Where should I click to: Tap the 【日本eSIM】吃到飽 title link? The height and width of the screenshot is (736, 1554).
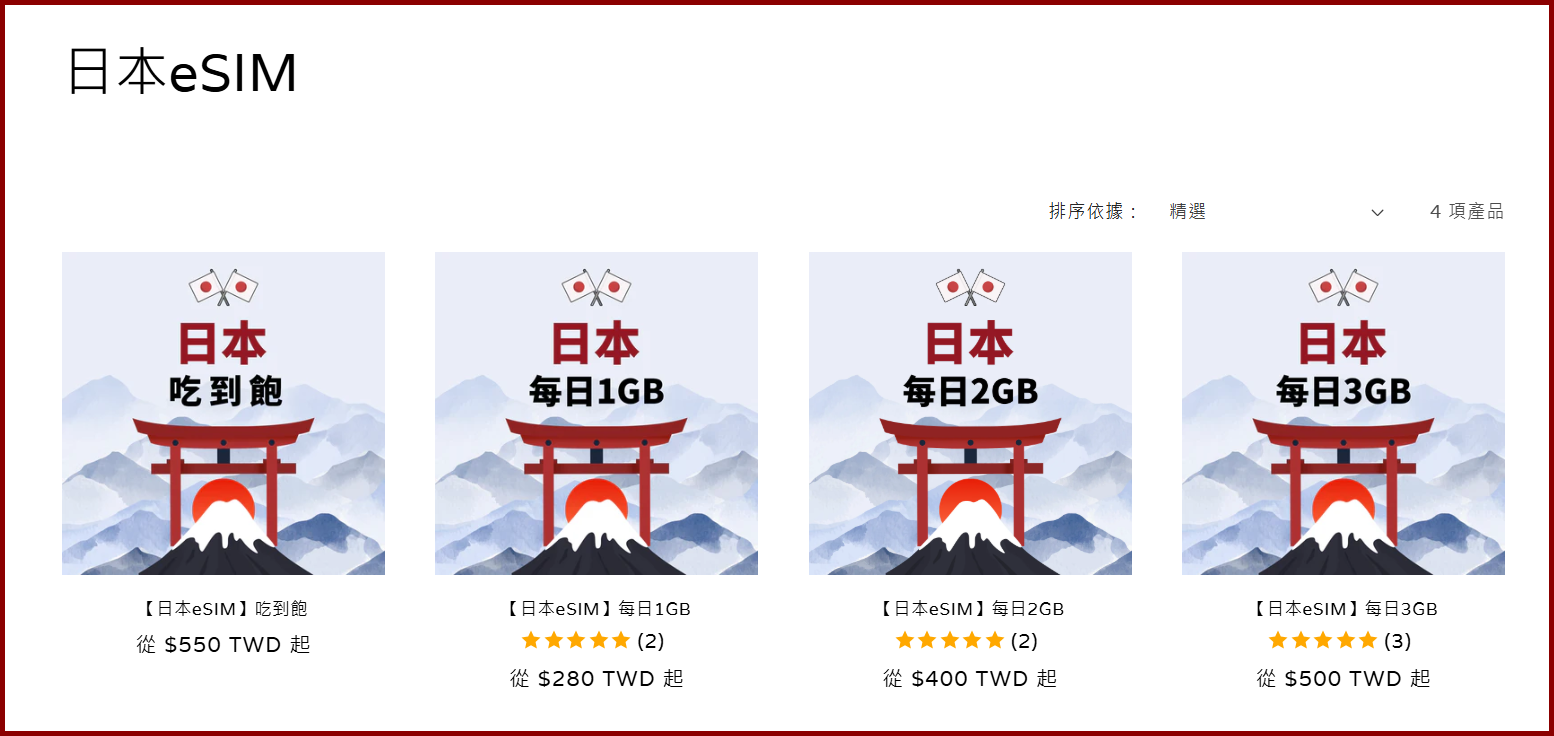point(223,608)
